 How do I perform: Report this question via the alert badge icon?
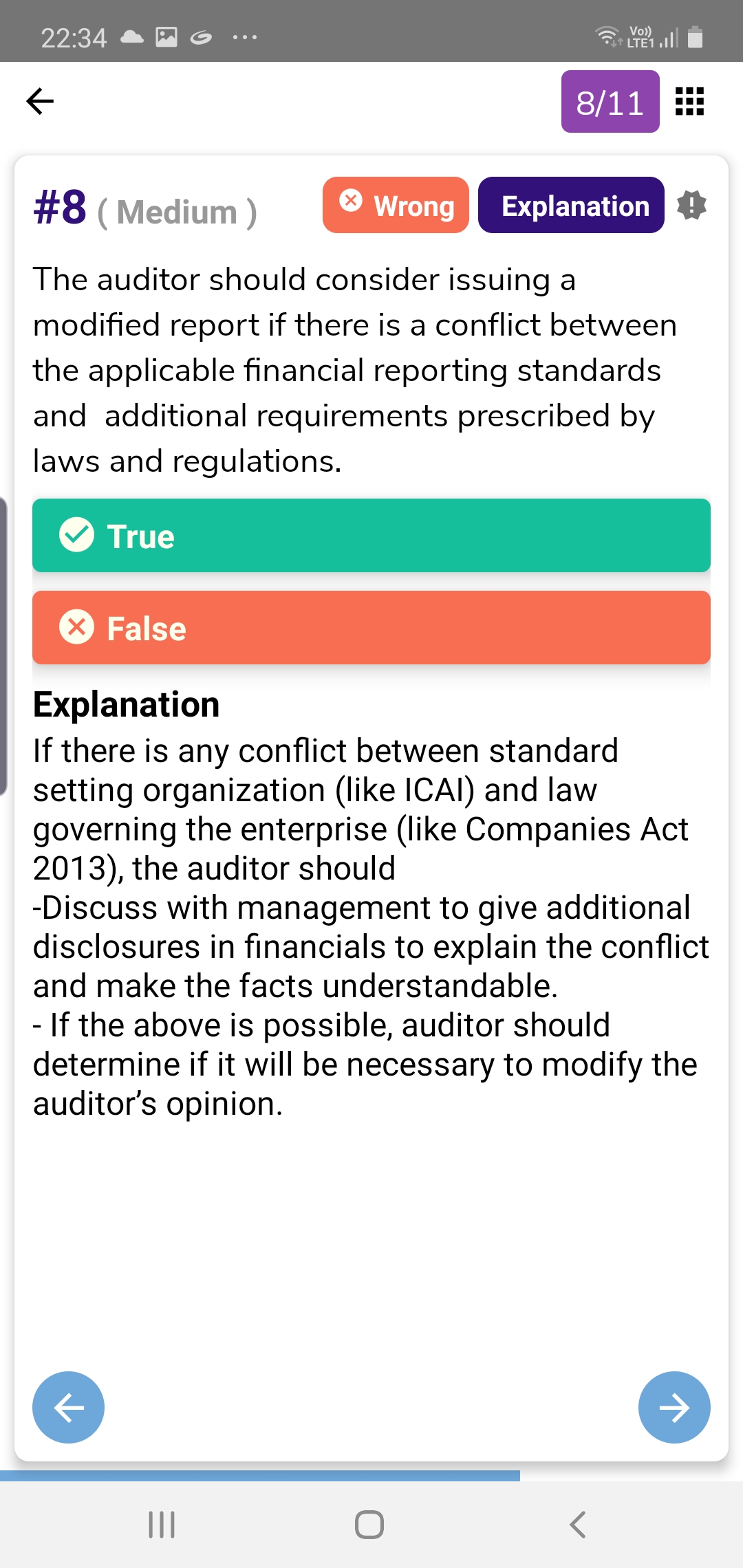pyautogui.click(x=691, y=205)
